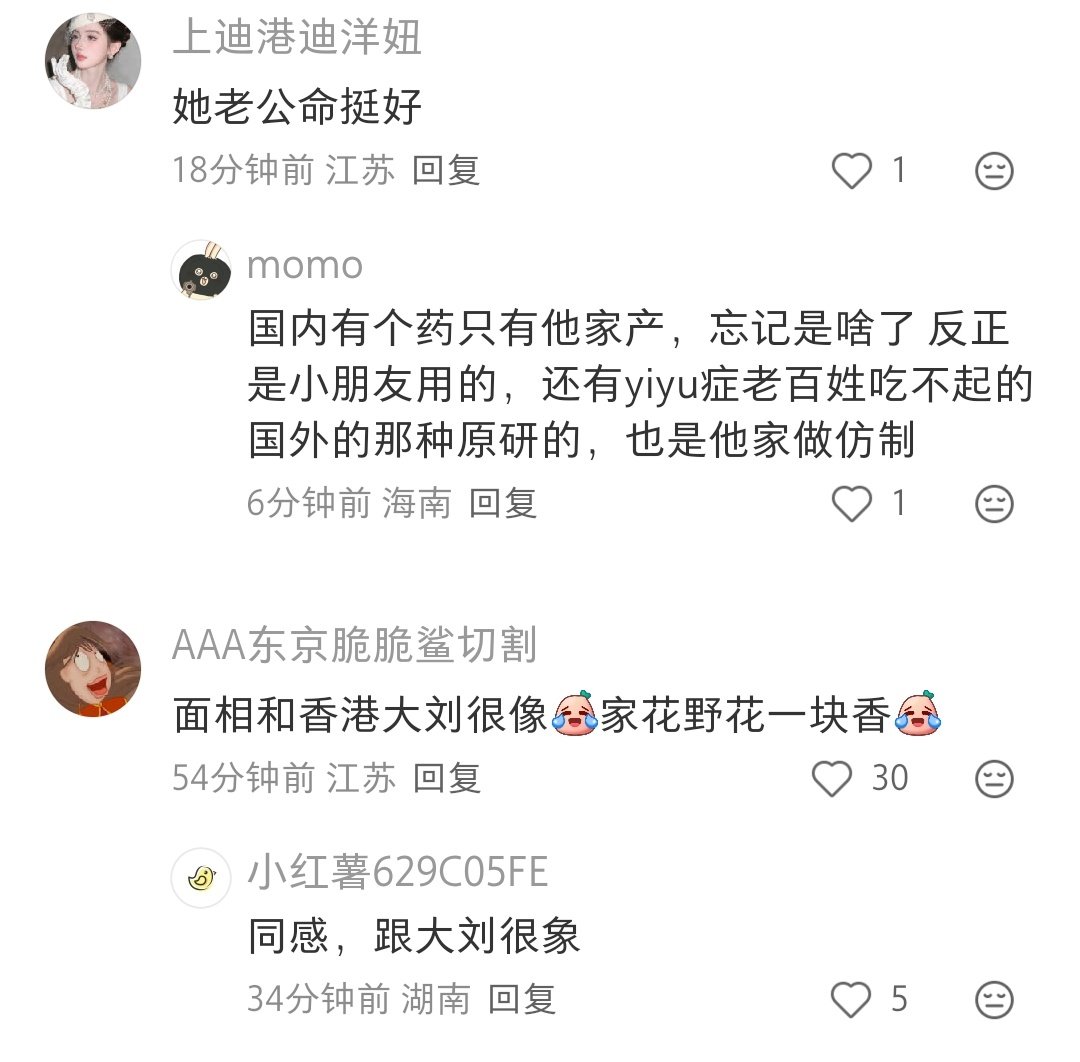
Task: Open 小红薯629C05FE's profile avatar
Action: coord(202,878)
